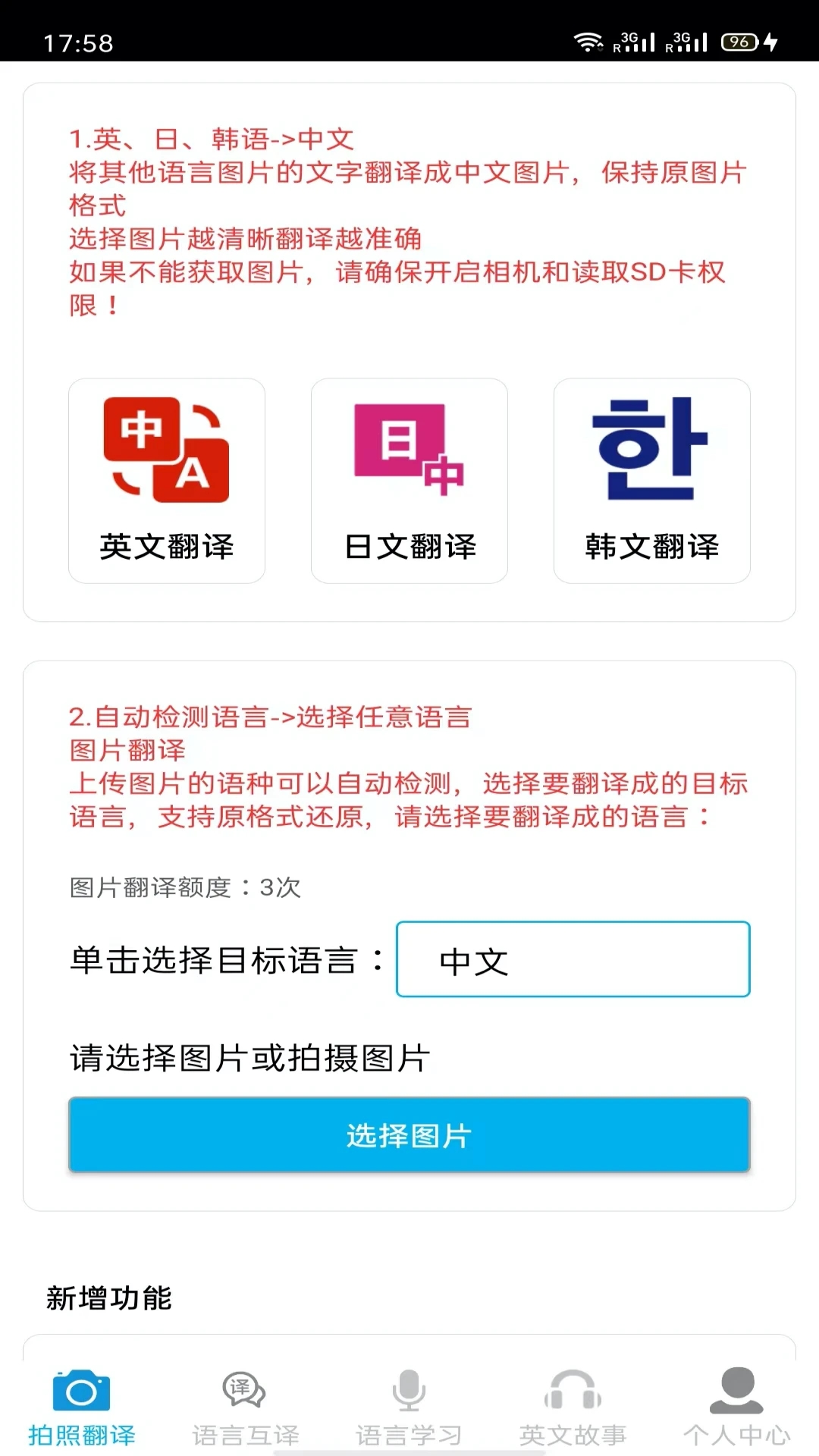The width and height of the screenshot is (819, 1456).
Task: Tap the Wi-Fi icon in status bar
Action: click(x=588, y=42)
